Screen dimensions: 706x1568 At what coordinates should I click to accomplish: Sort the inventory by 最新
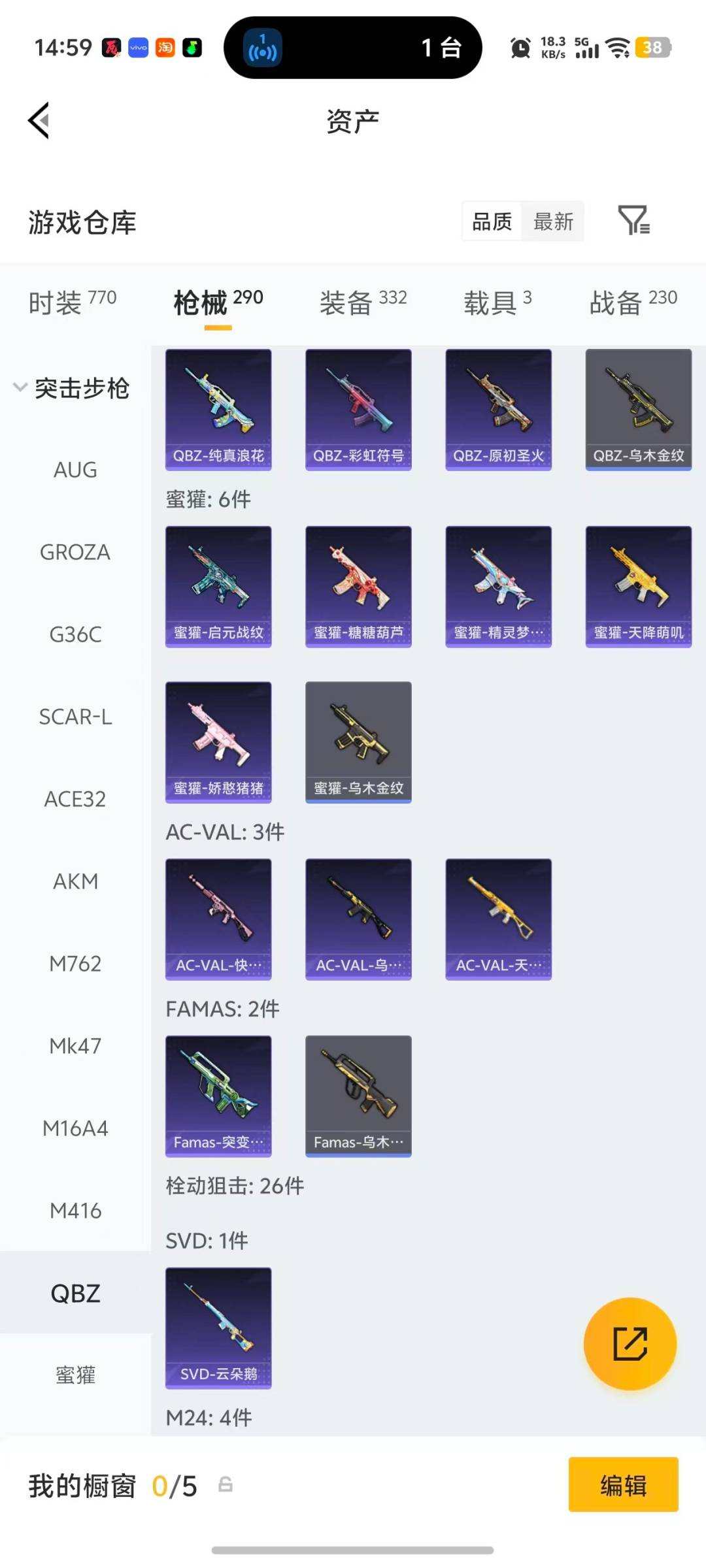553,221
